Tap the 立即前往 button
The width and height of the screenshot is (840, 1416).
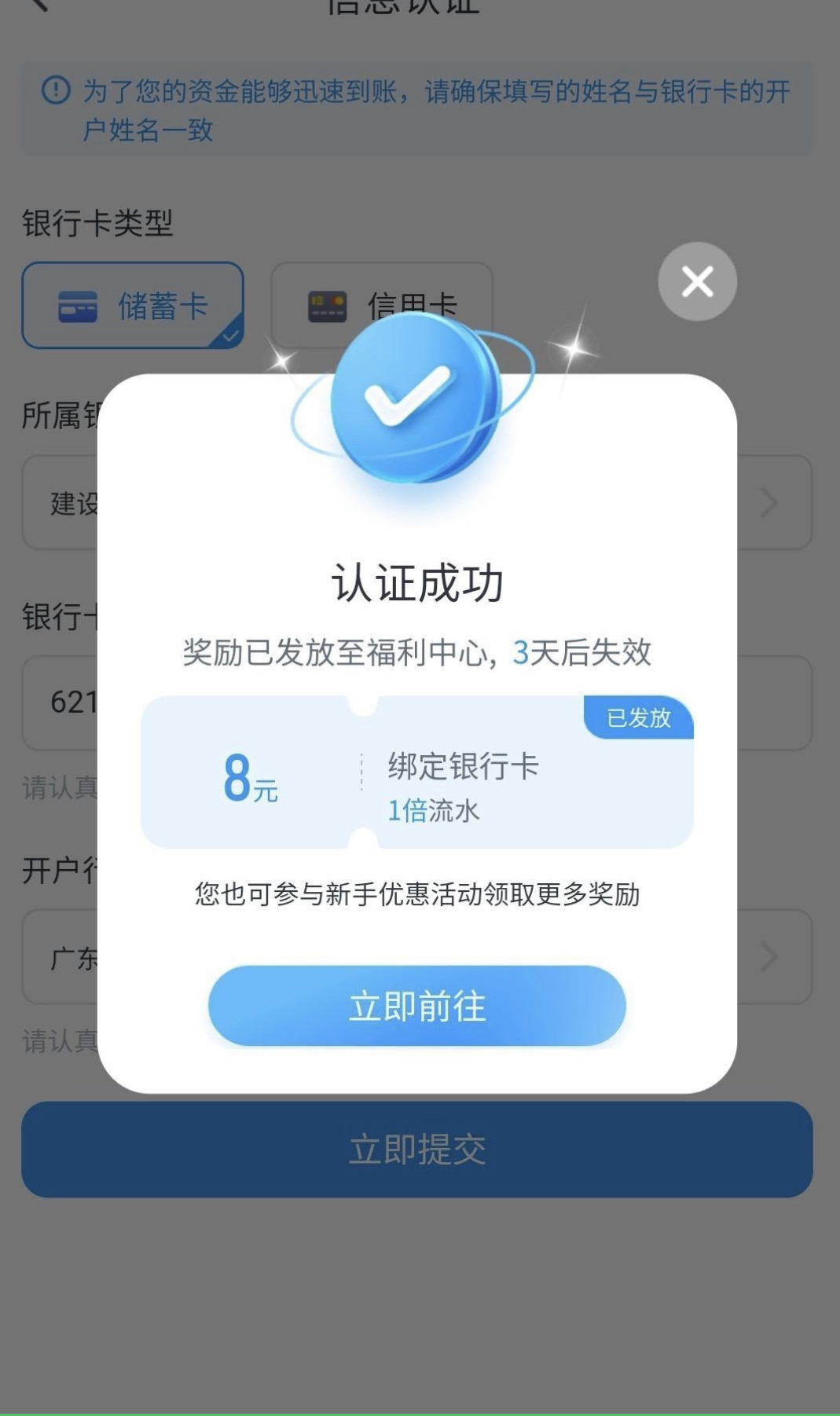(416, 1006)
